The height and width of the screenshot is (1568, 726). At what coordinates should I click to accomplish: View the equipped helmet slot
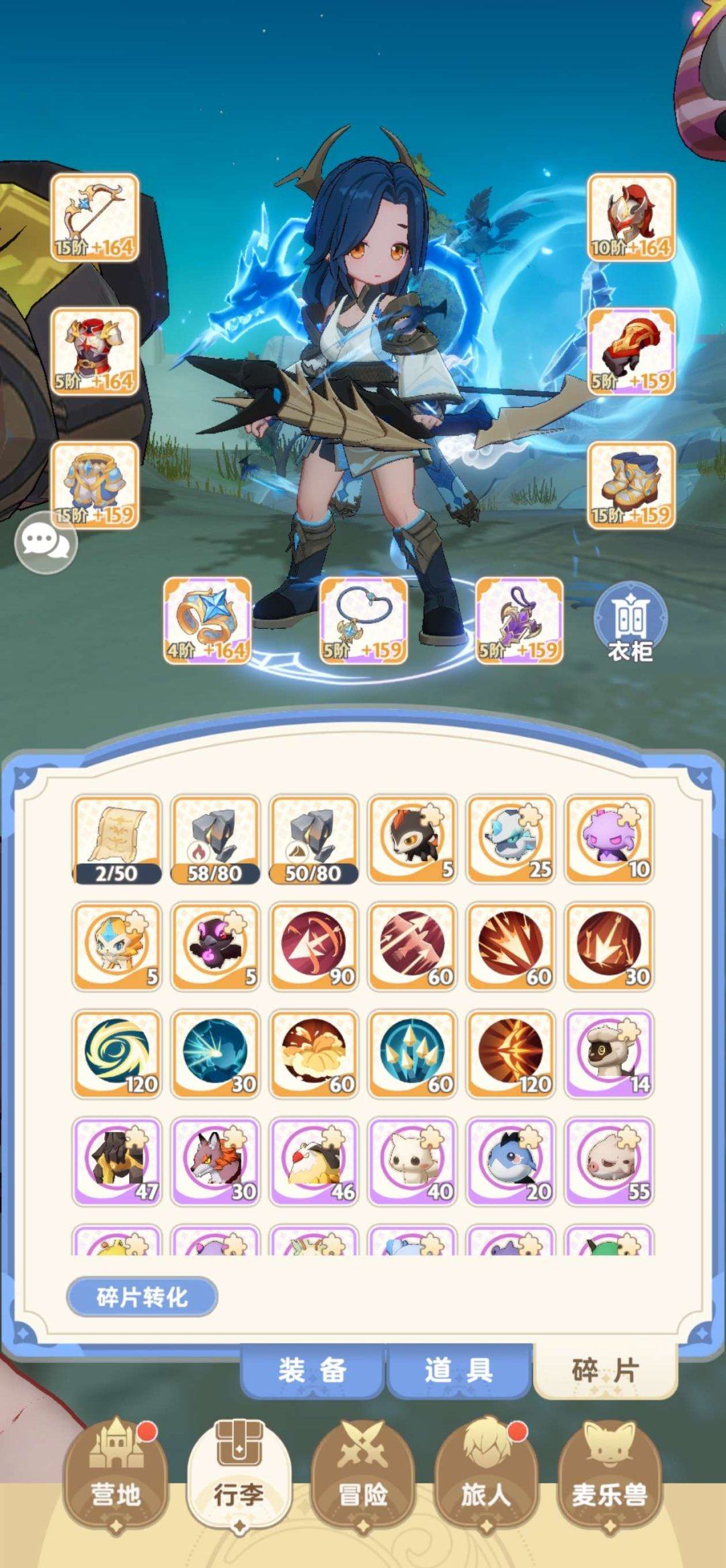tap(631, 217)
